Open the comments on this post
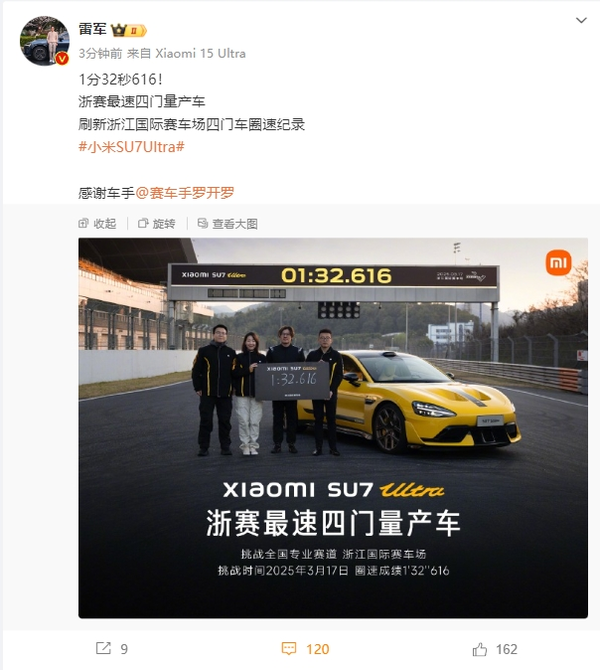 tap(305, 649)
